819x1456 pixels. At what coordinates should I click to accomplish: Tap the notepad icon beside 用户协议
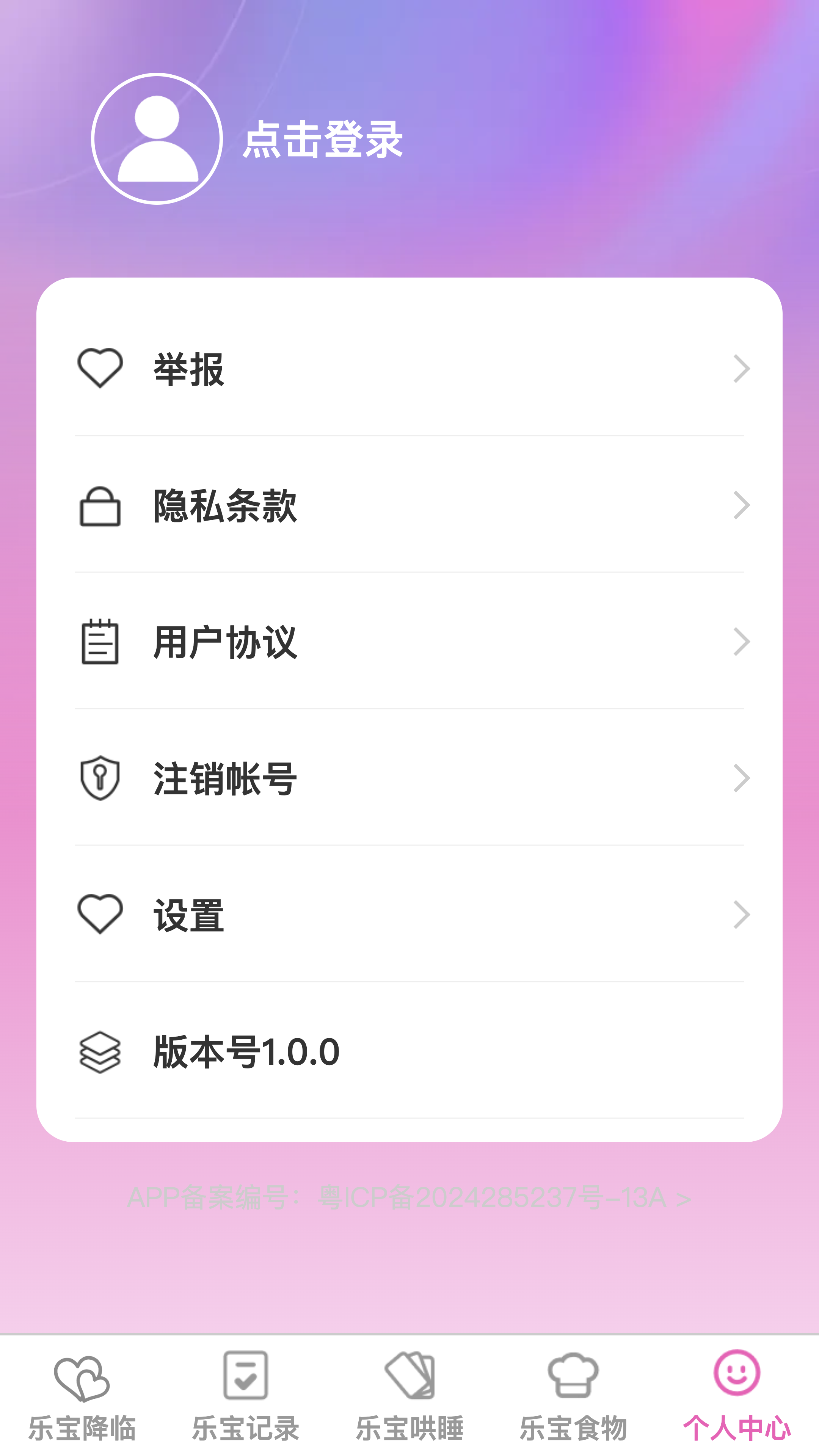point(100,643)
